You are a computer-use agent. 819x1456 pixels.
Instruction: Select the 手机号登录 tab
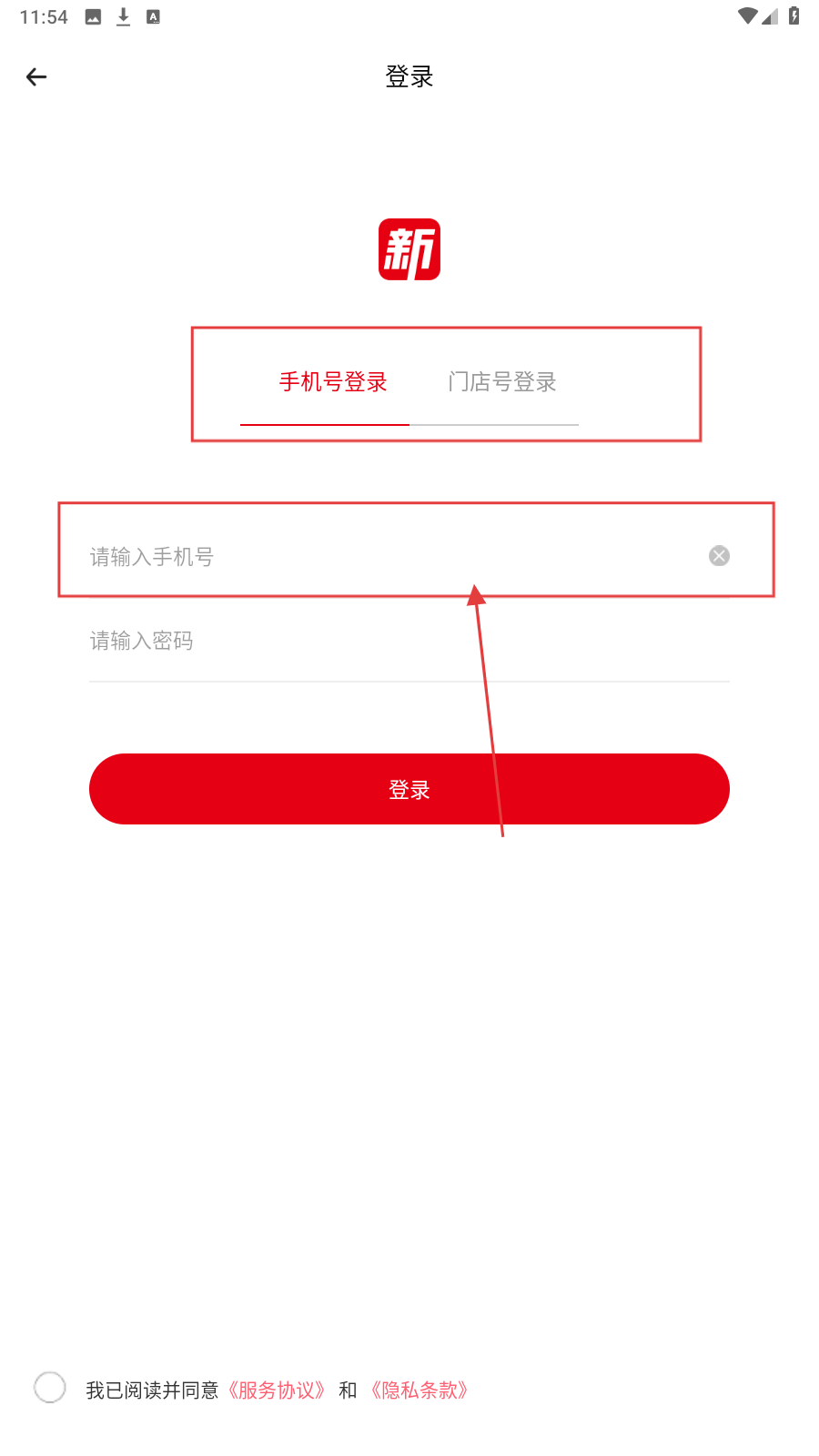[x=333, y=382]
